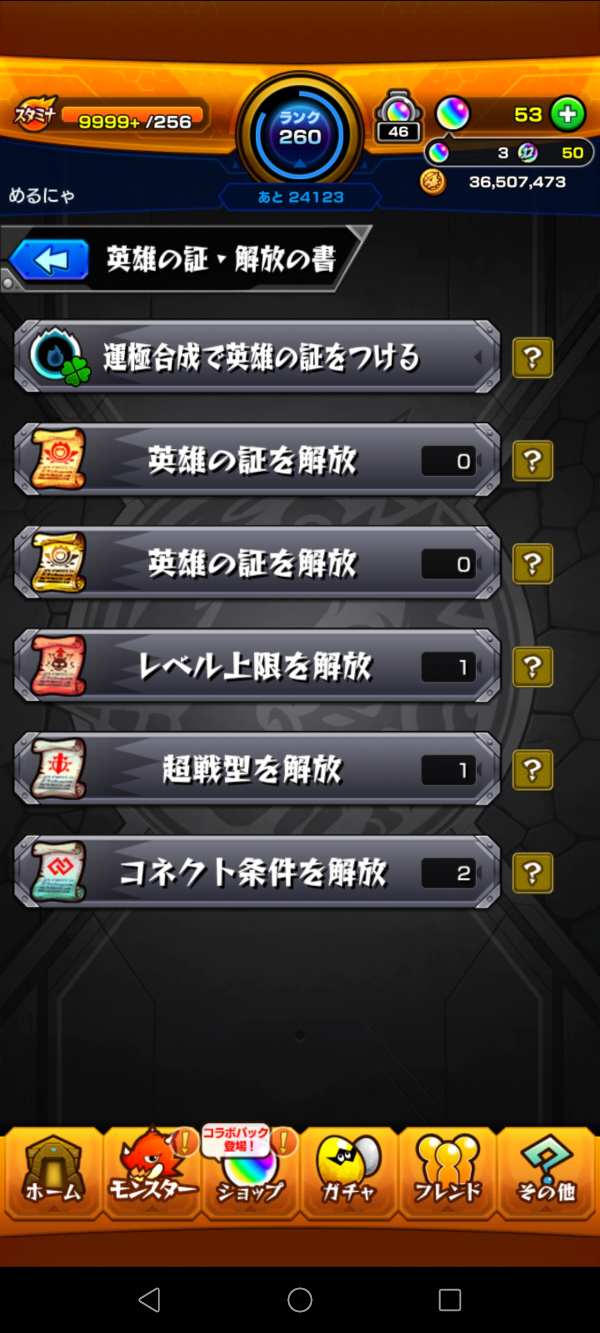Go to the ガチャ tab
Screen dimensions: 600x1333
pyautogui.click(x=348, y=1172)
